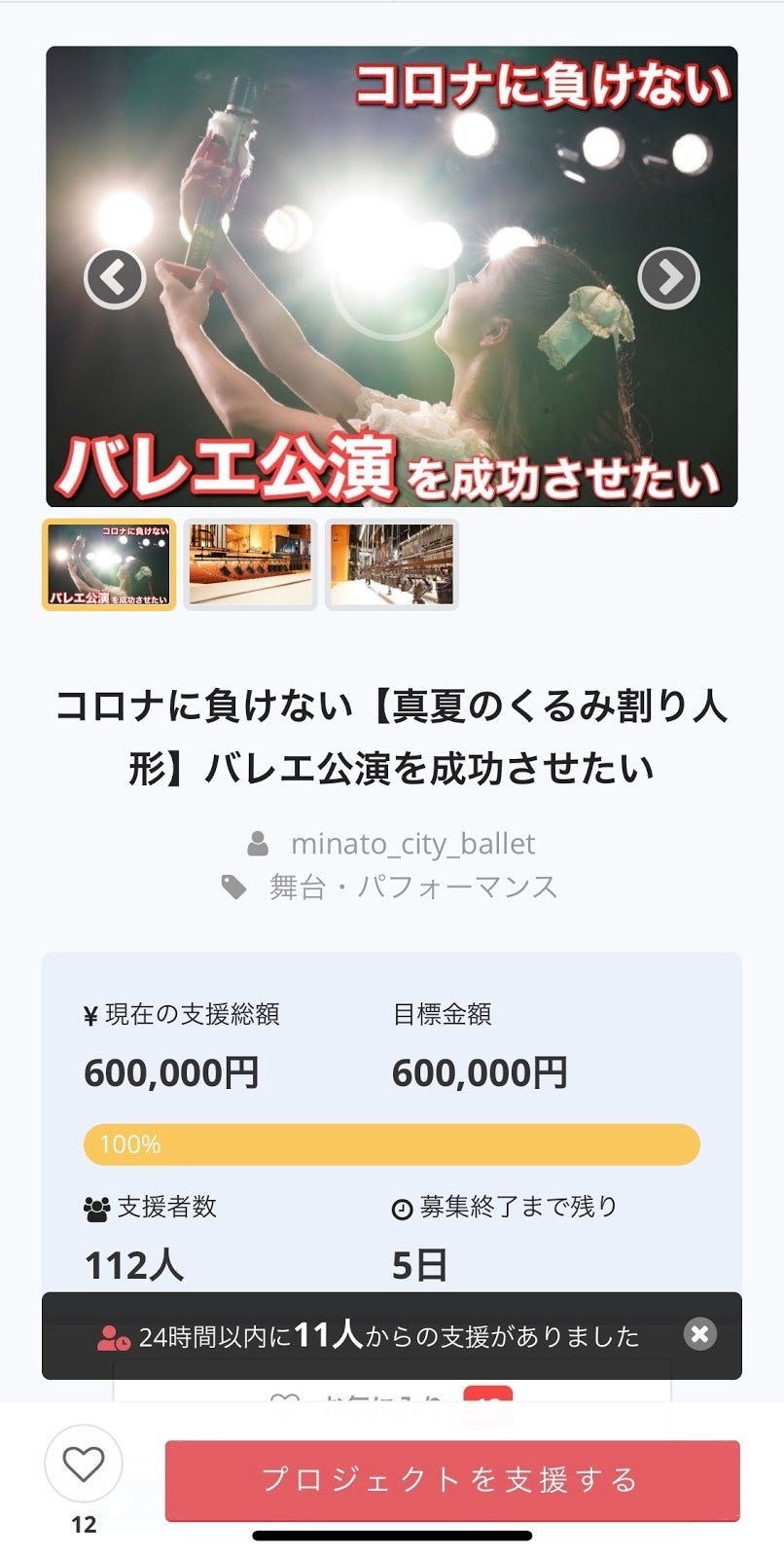Dismiss the 24時間以内 support notification
Screen dimensions: 784x1557
coord(699,1334)
